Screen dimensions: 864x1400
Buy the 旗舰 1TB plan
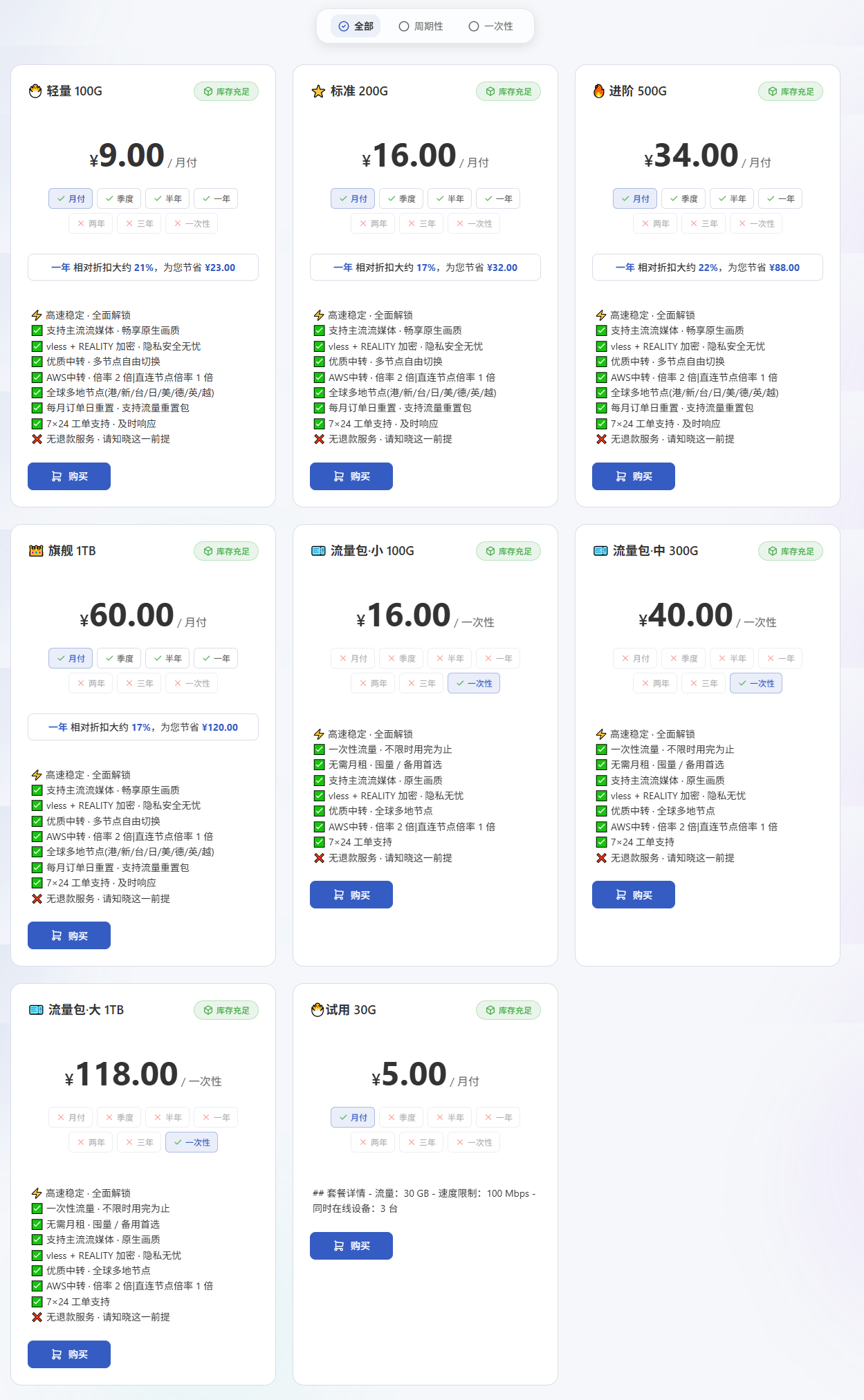pos(69,935)
